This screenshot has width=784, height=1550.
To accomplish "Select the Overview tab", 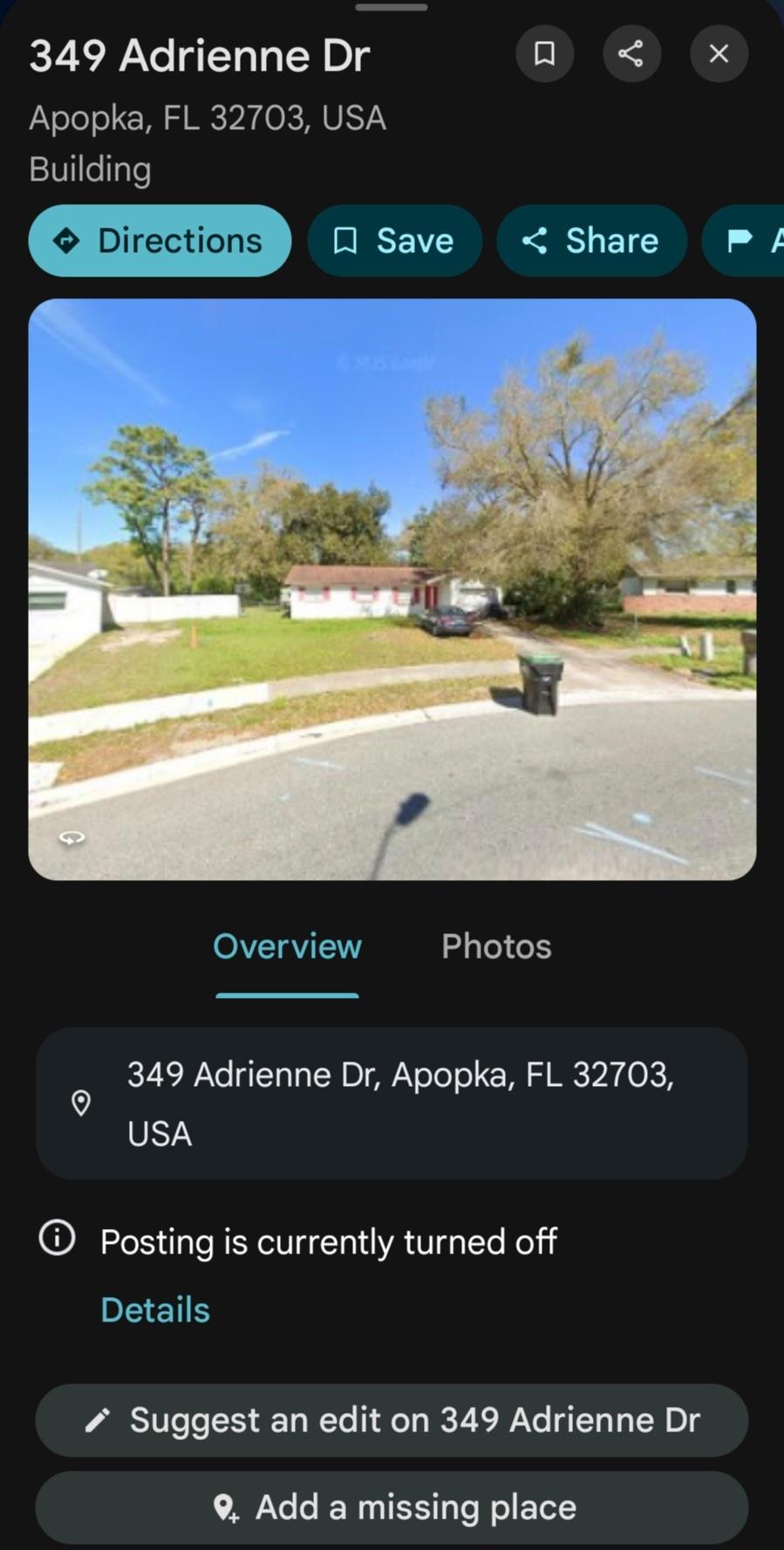I will pyautogui.click(x=287, y=946).
